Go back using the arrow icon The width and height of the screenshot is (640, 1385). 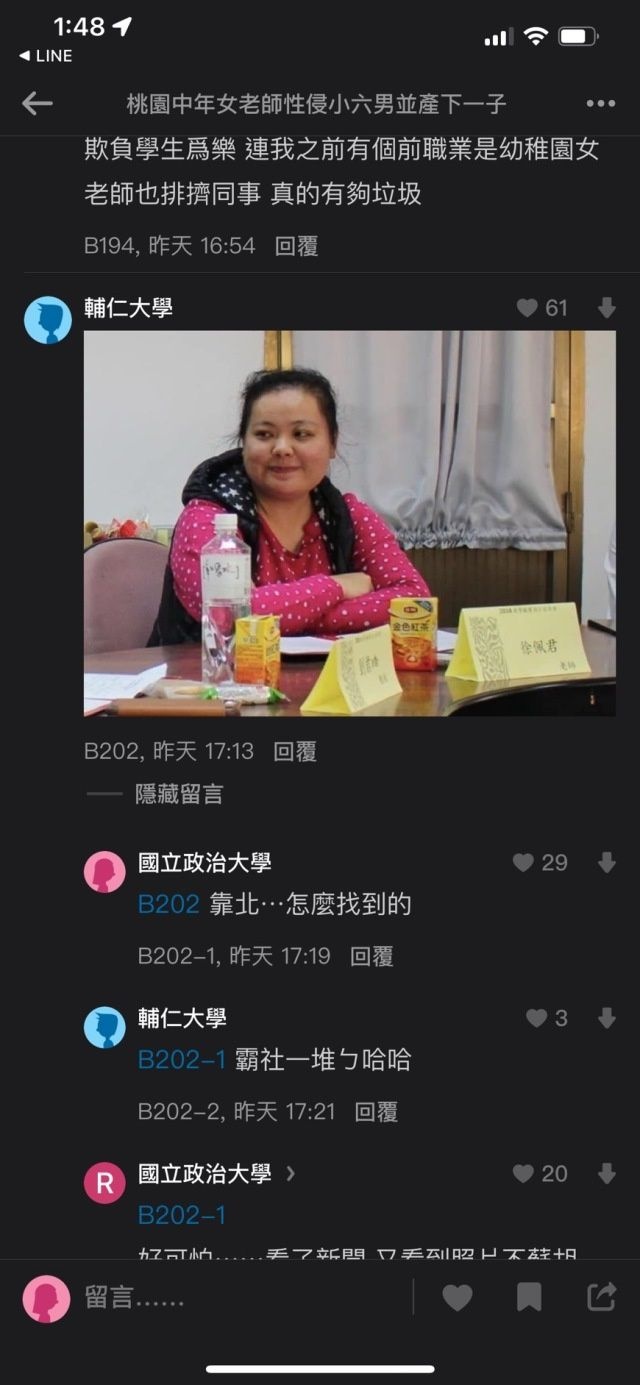point(37,103)
